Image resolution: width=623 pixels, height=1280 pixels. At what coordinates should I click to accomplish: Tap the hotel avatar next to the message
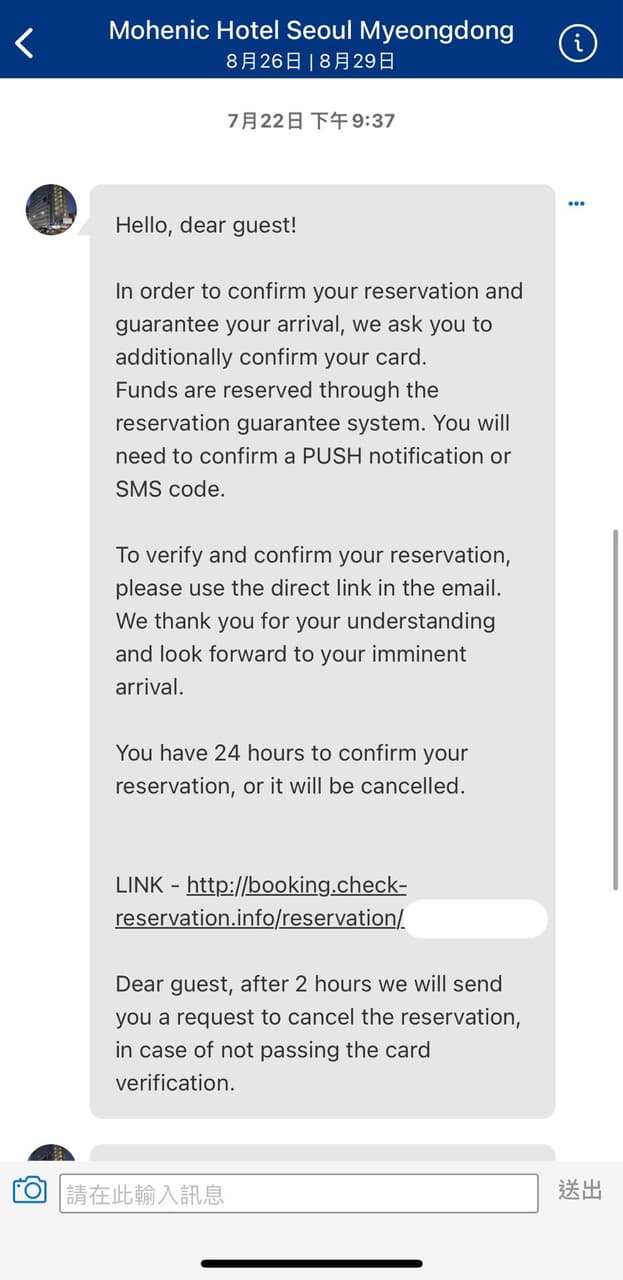pyautogui.click(x=51, y=210)
